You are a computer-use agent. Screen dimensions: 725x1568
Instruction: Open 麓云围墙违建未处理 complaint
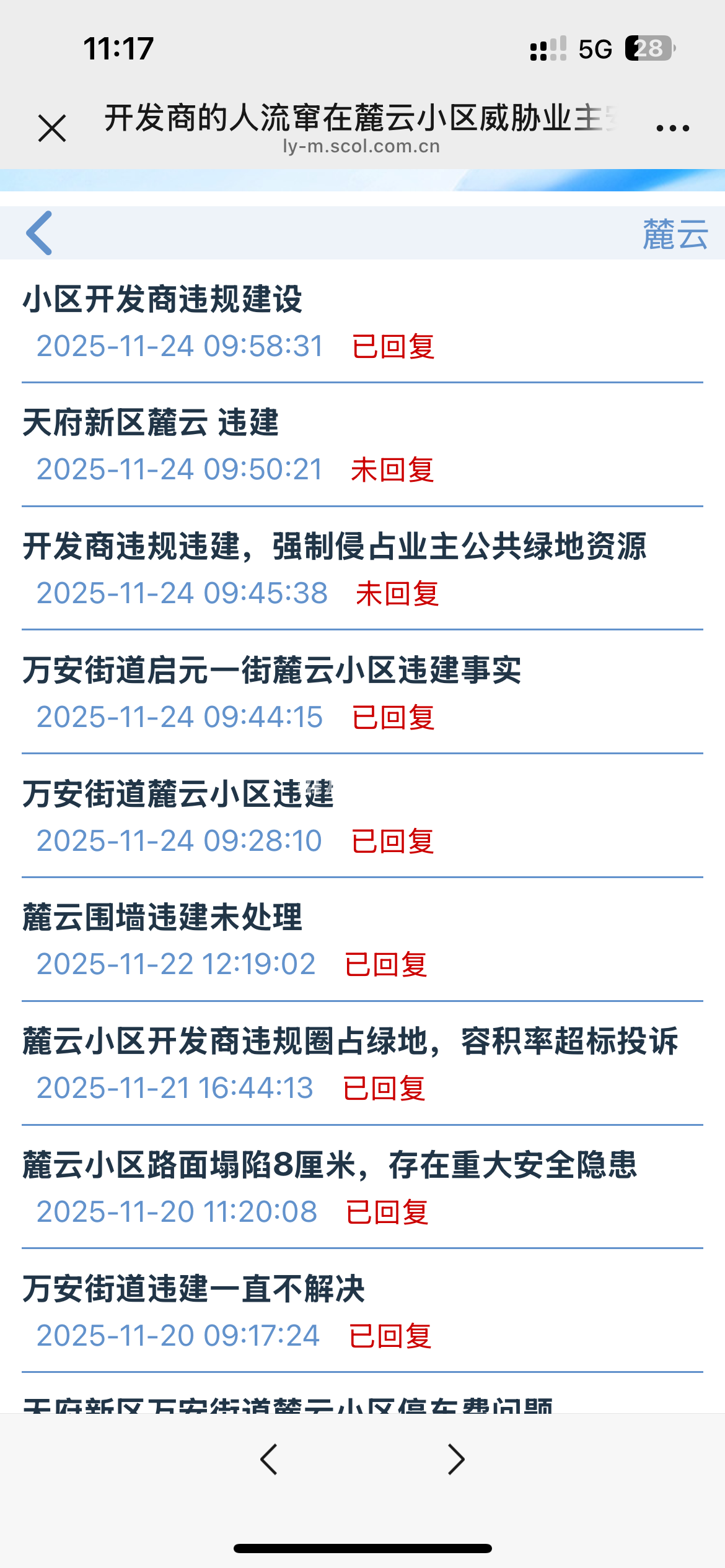162,918
